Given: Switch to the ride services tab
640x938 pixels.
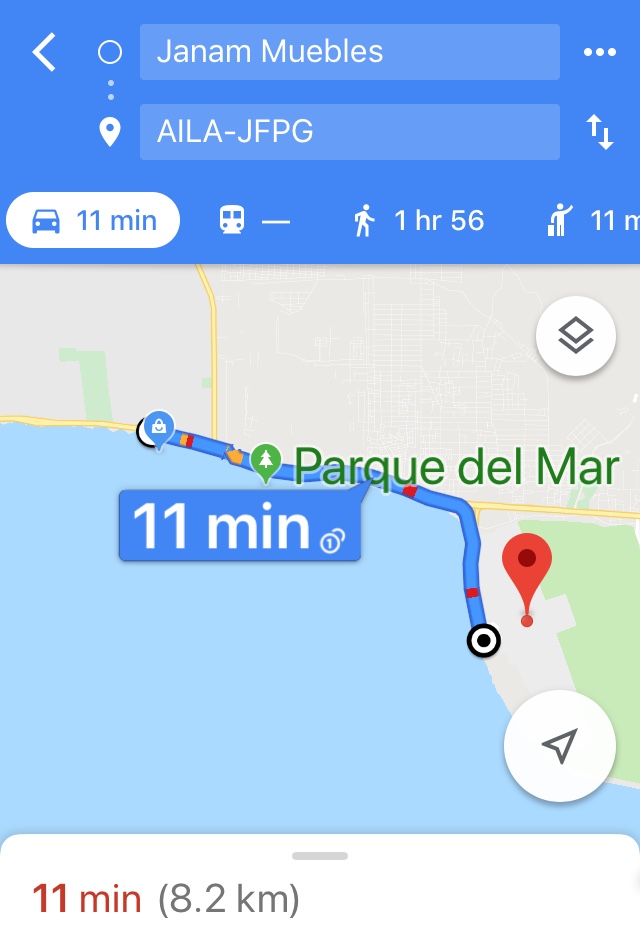Looking at the screenshot, I should 590,220.
